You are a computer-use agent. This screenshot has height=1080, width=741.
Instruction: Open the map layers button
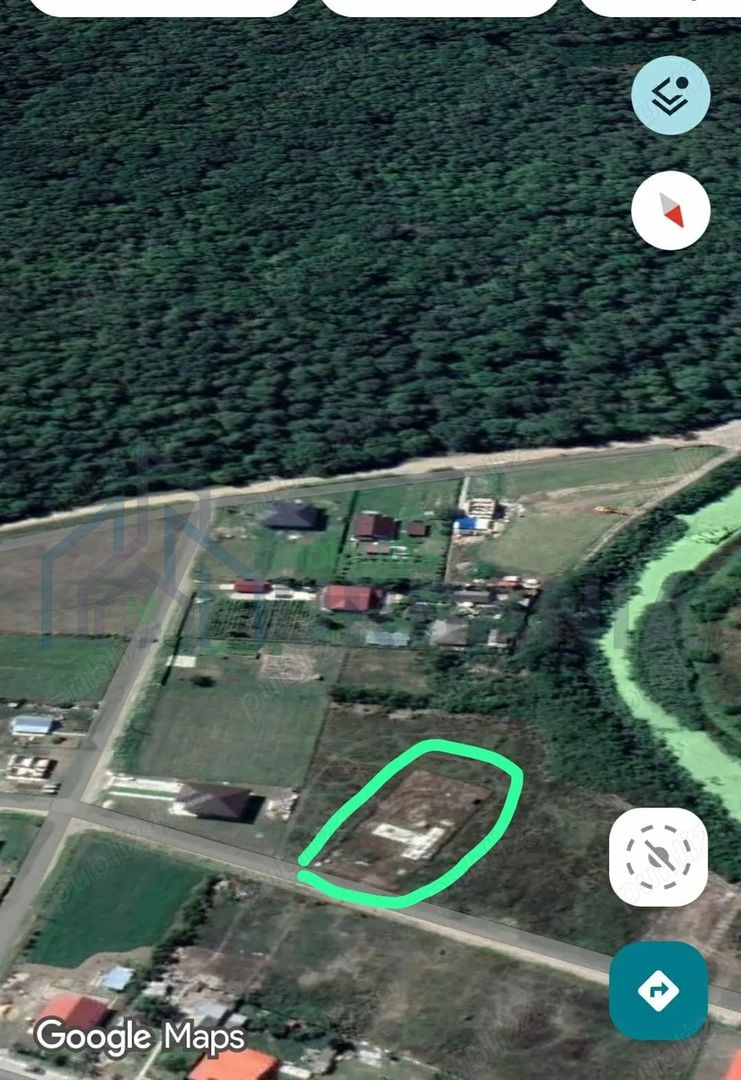670,95
